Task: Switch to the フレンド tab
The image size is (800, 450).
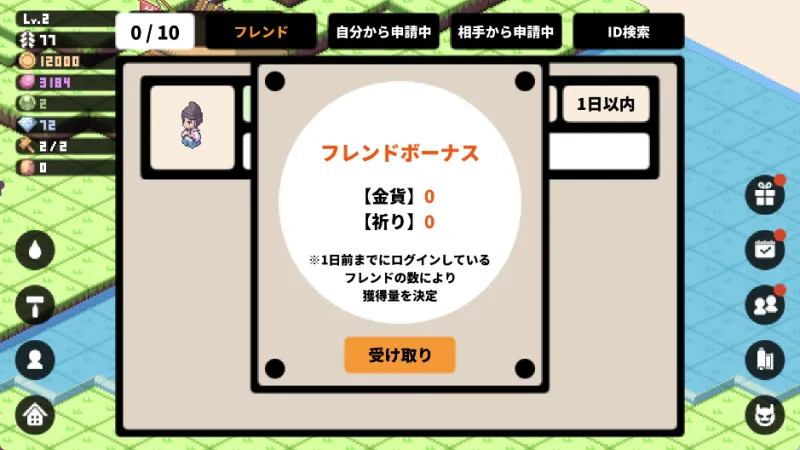Action: pos(261,31)
